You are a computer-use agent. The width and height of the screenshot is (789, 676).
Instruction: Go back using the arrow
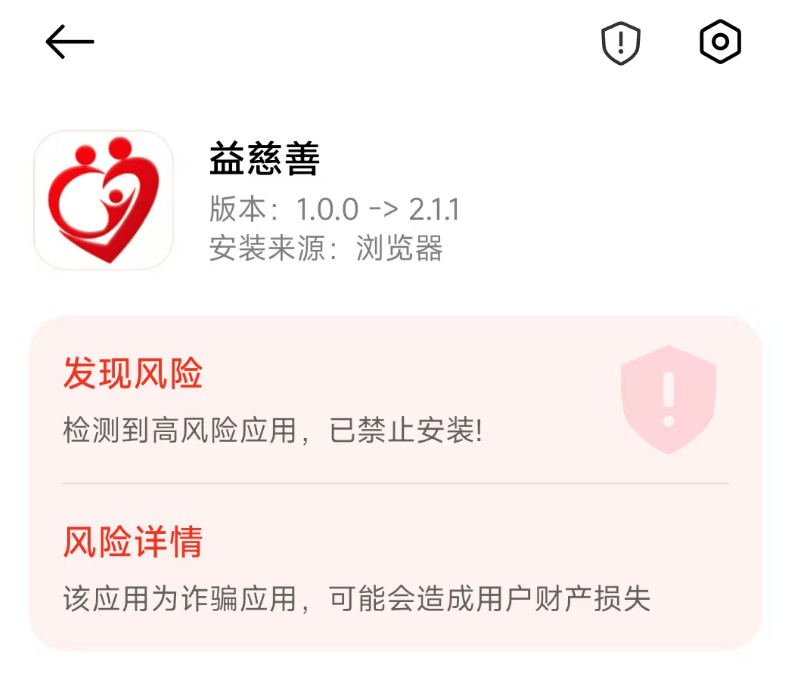69,42
